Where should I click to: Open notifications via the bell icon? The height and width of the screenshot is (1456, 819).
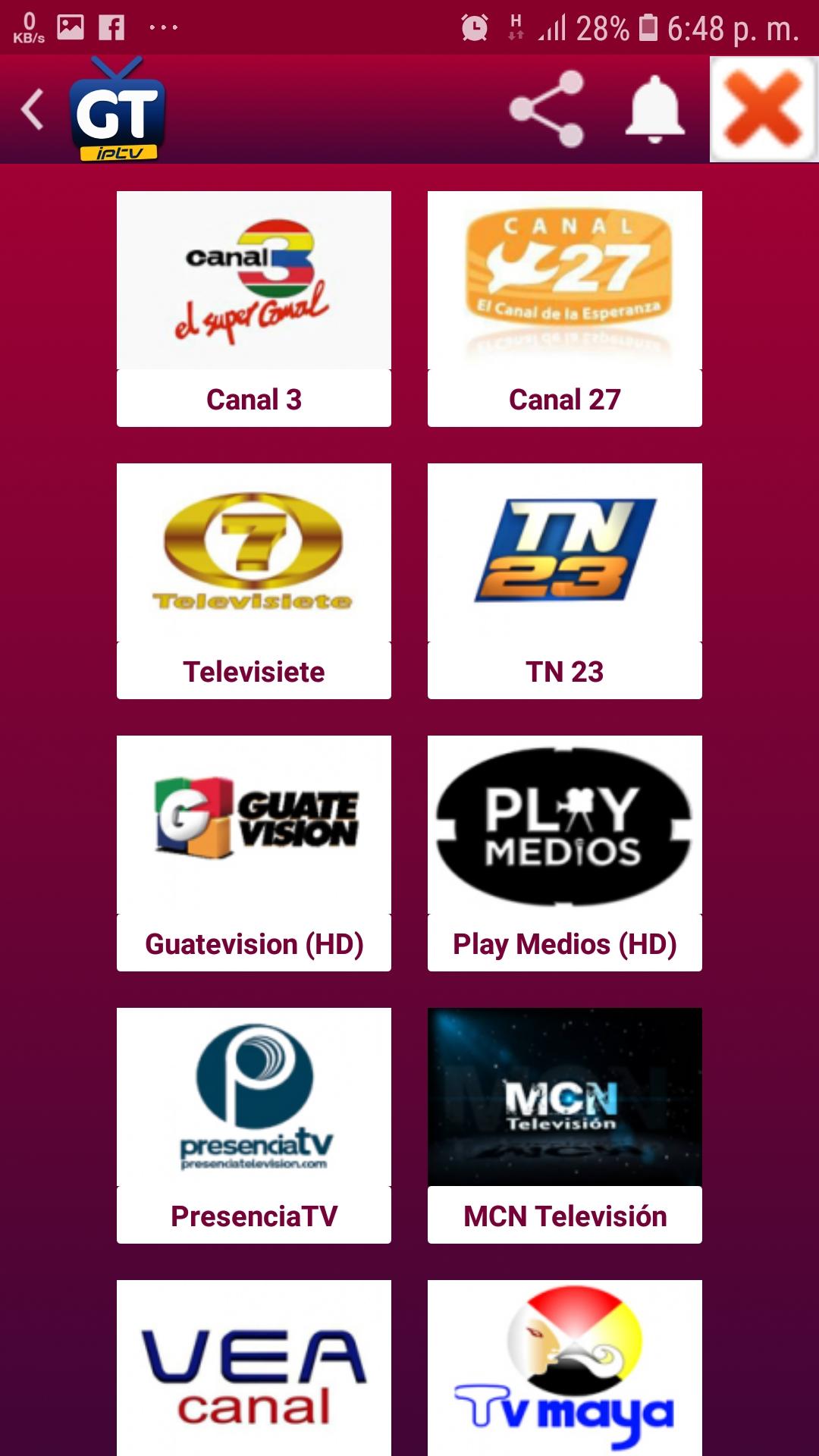coord(654,110)
